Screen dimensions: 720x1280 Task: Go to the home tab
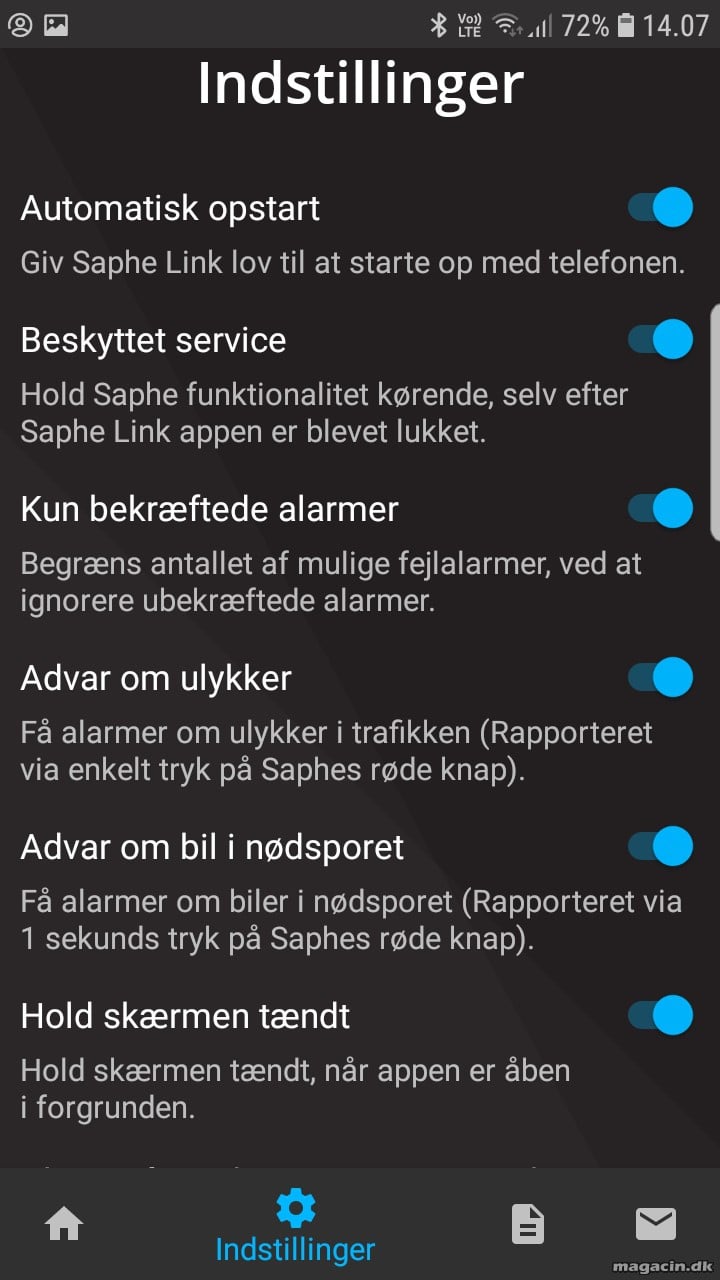coord(64,1223)
